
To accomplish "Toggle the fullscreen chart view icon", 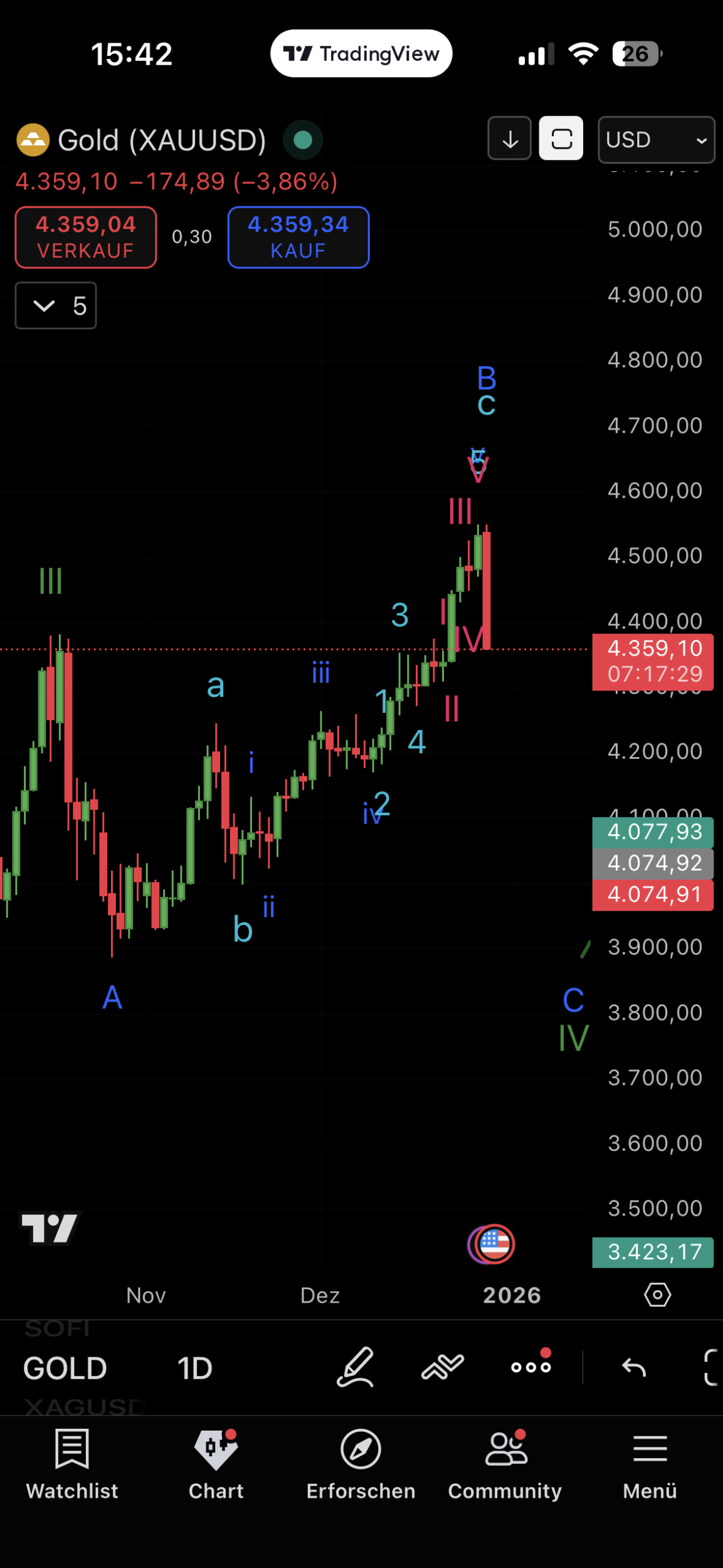I will 561,139.
